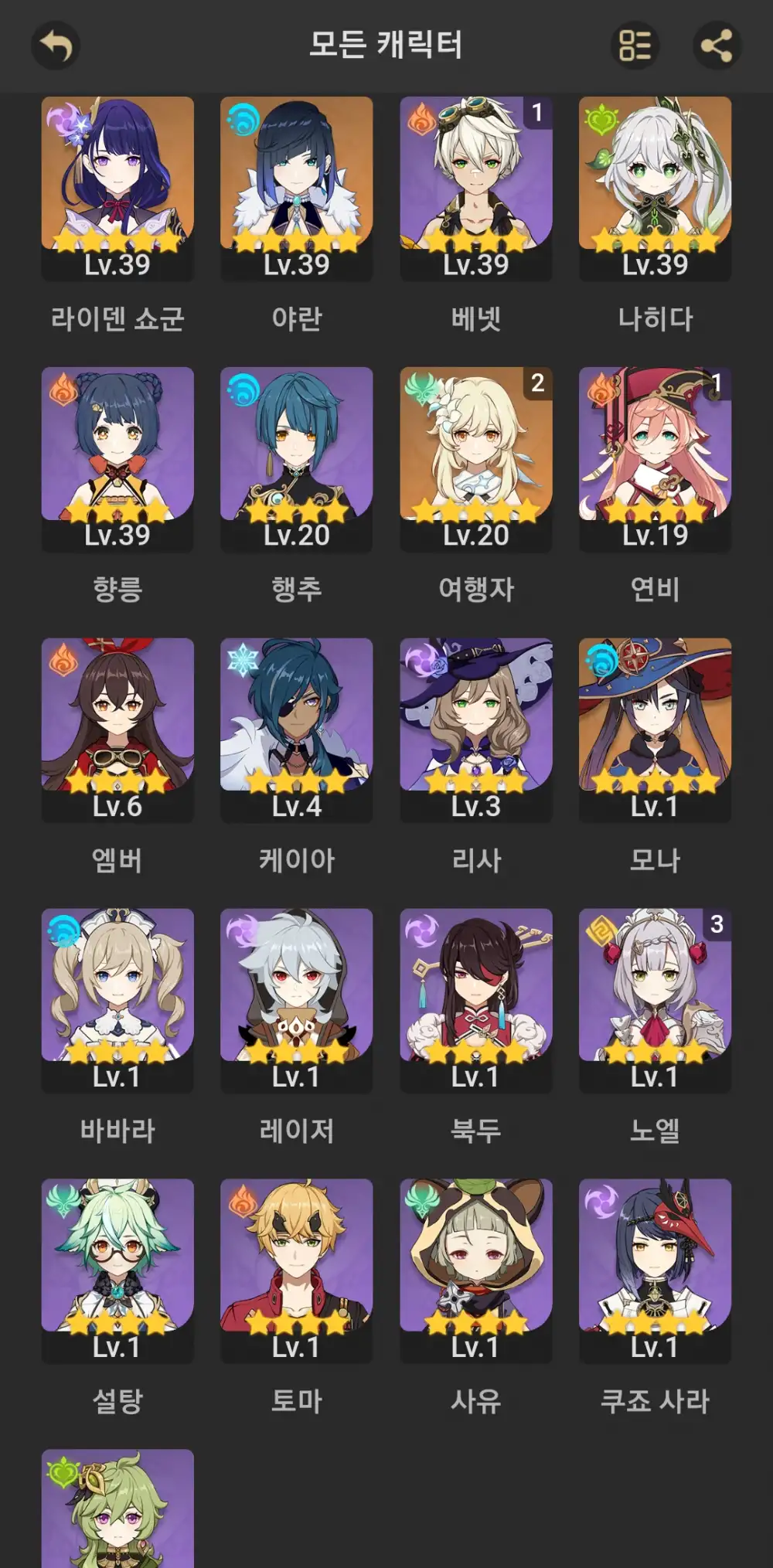
Task: Select 쿠죠 사라 character card
Action: pyautogui.click(x=655, y=1270)
